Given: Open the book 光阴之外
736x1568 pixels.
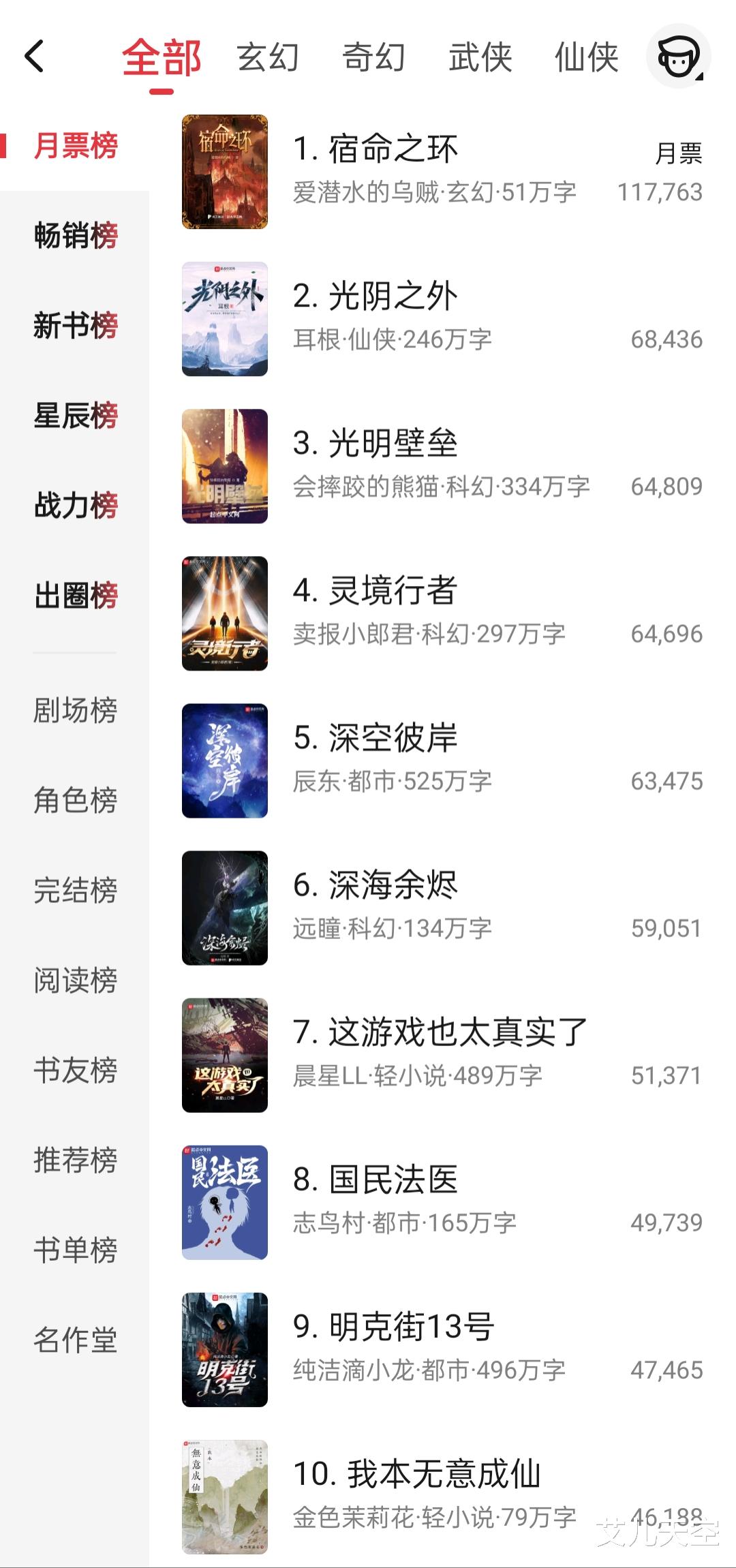Looking at the screenshot, I should click(393, 297).
